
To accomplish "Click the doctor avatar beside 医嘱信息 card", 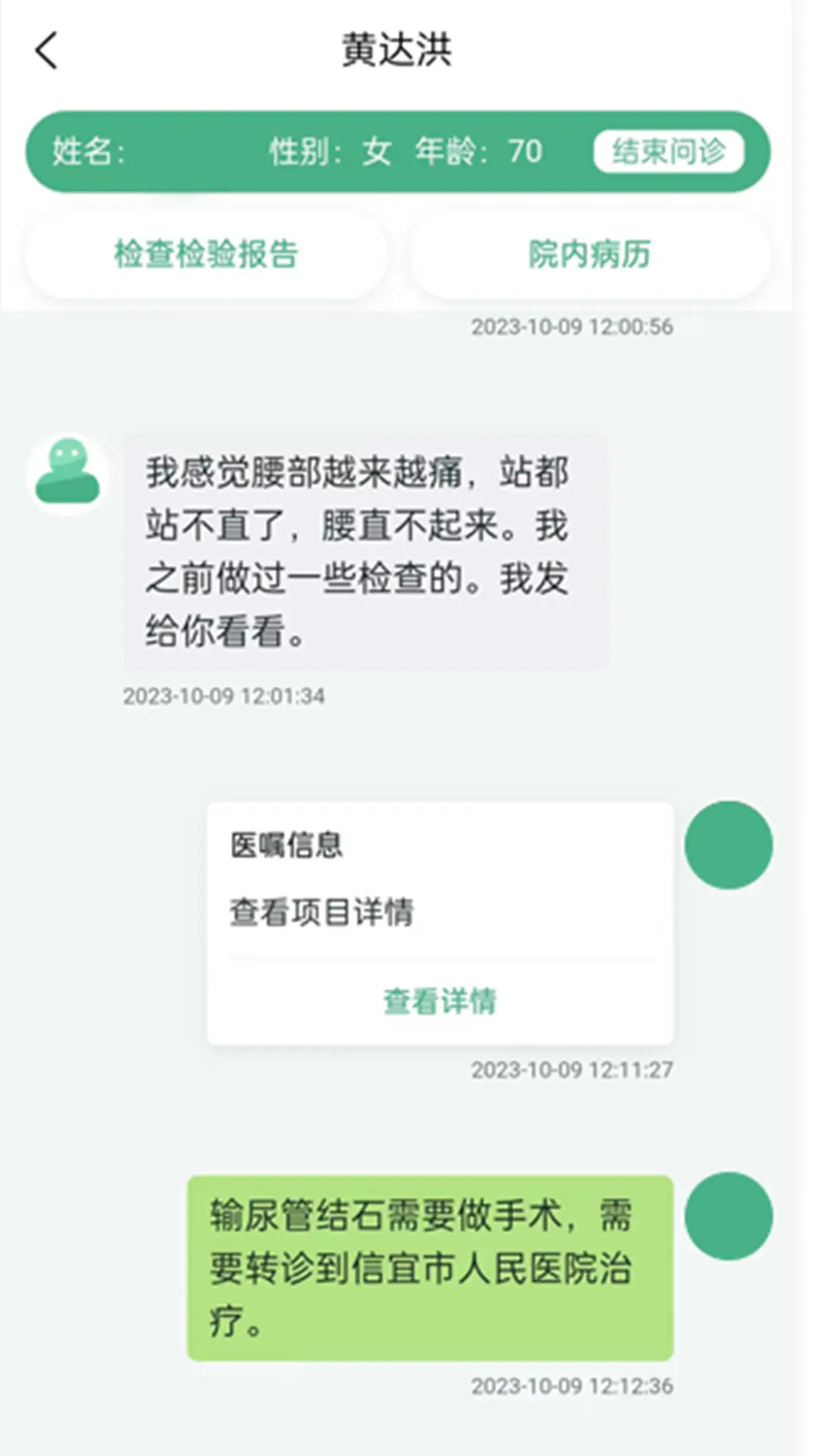I will tap(728, 843).
